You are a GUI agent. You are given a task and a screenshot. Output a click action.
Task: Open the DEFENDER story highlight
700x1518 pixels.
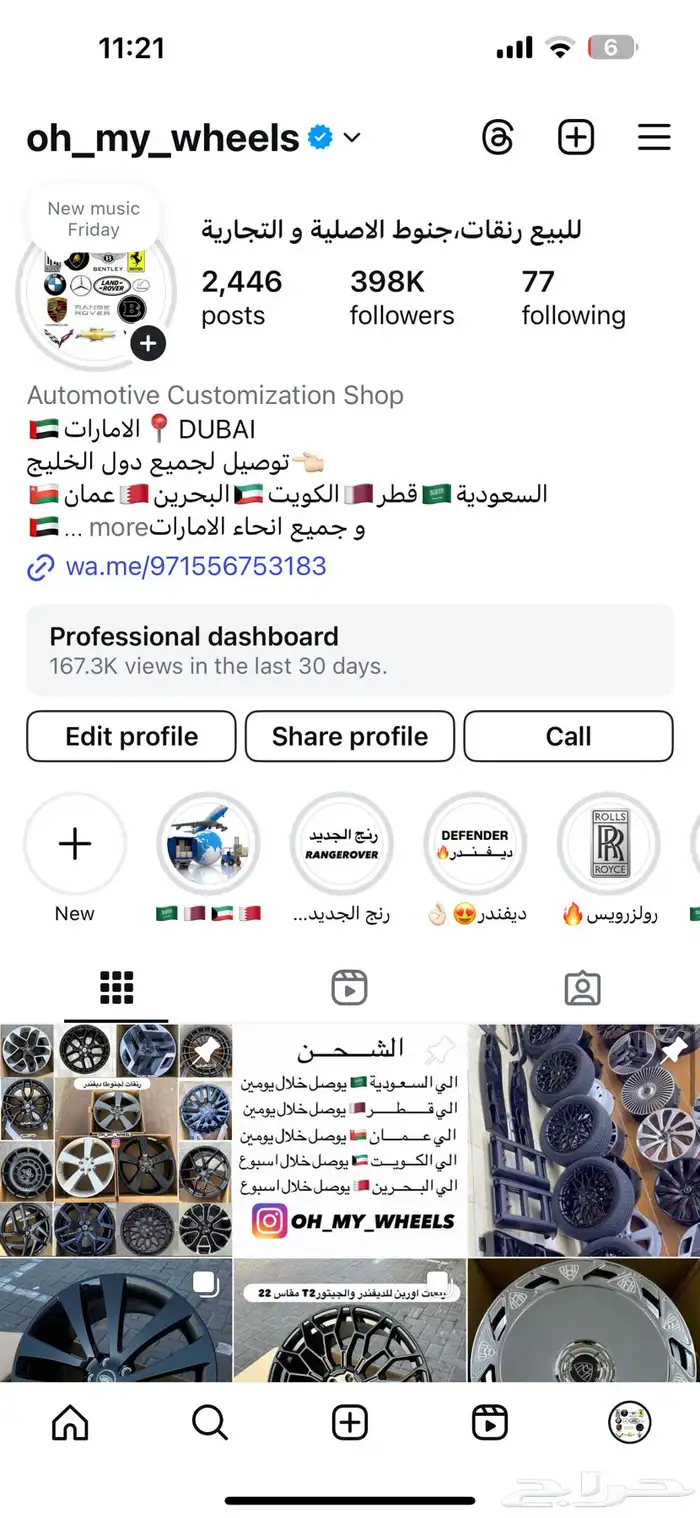tap(475, 845)
